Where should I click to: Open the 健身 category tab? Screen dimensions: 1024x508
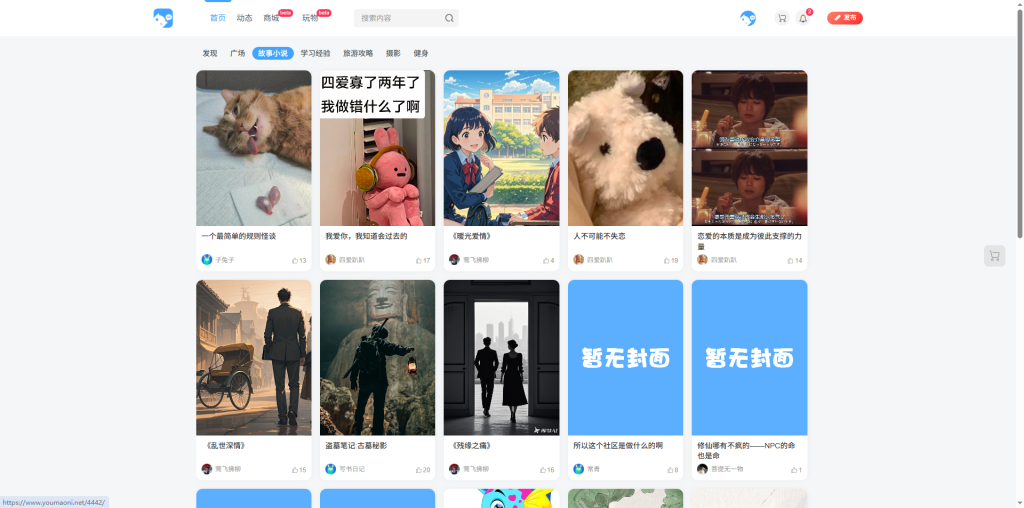tap(421, 53)
